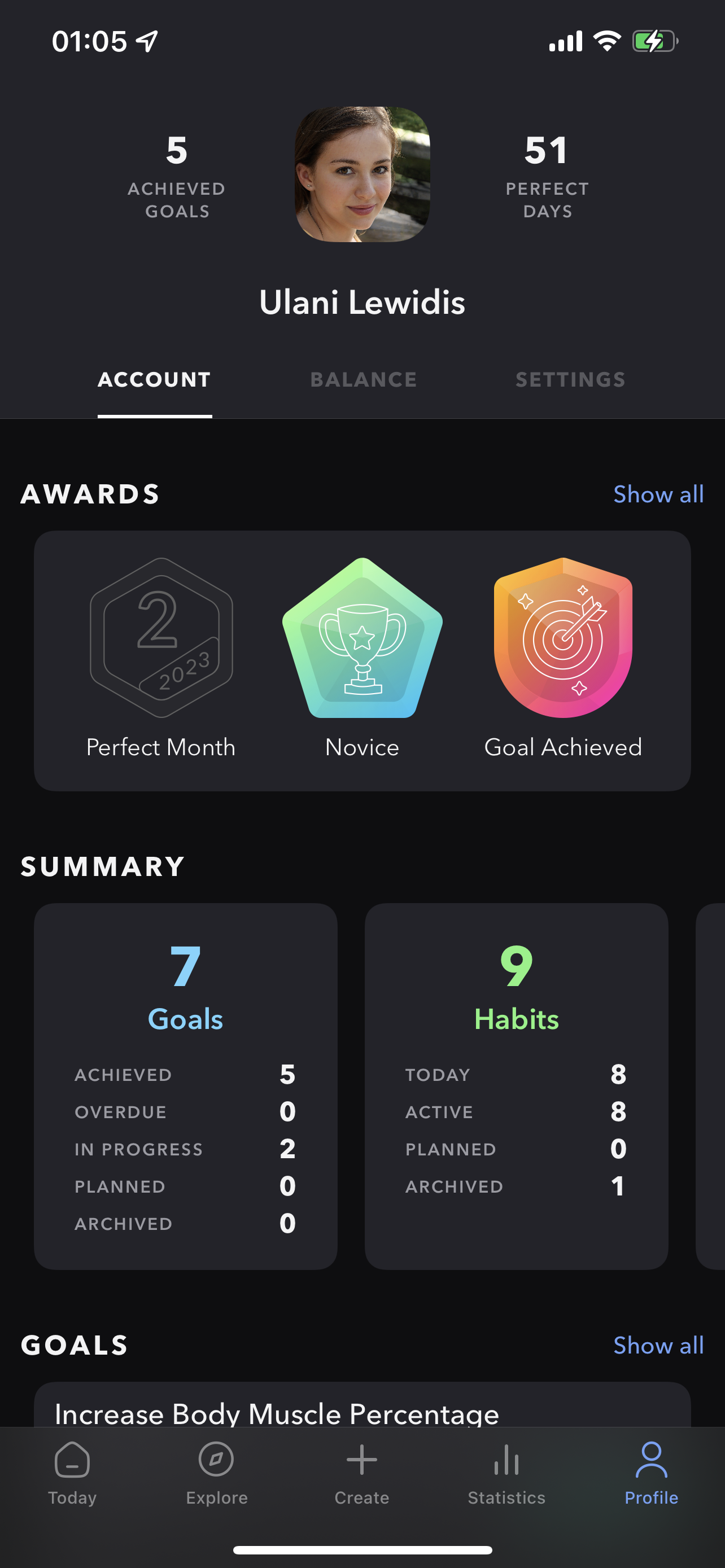725x1568 pixels.
Task: Show all awards
Action: click(658, 494)
